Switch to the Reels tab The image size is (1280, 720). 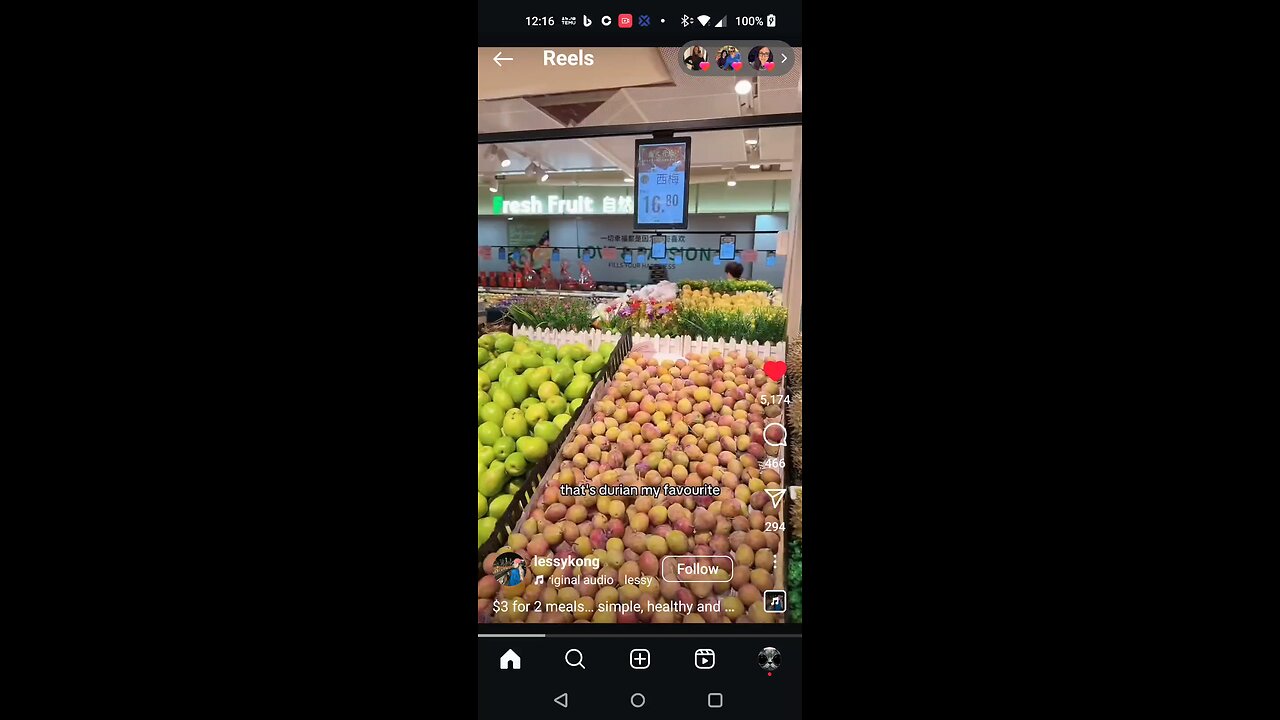[x=705, y=659]
